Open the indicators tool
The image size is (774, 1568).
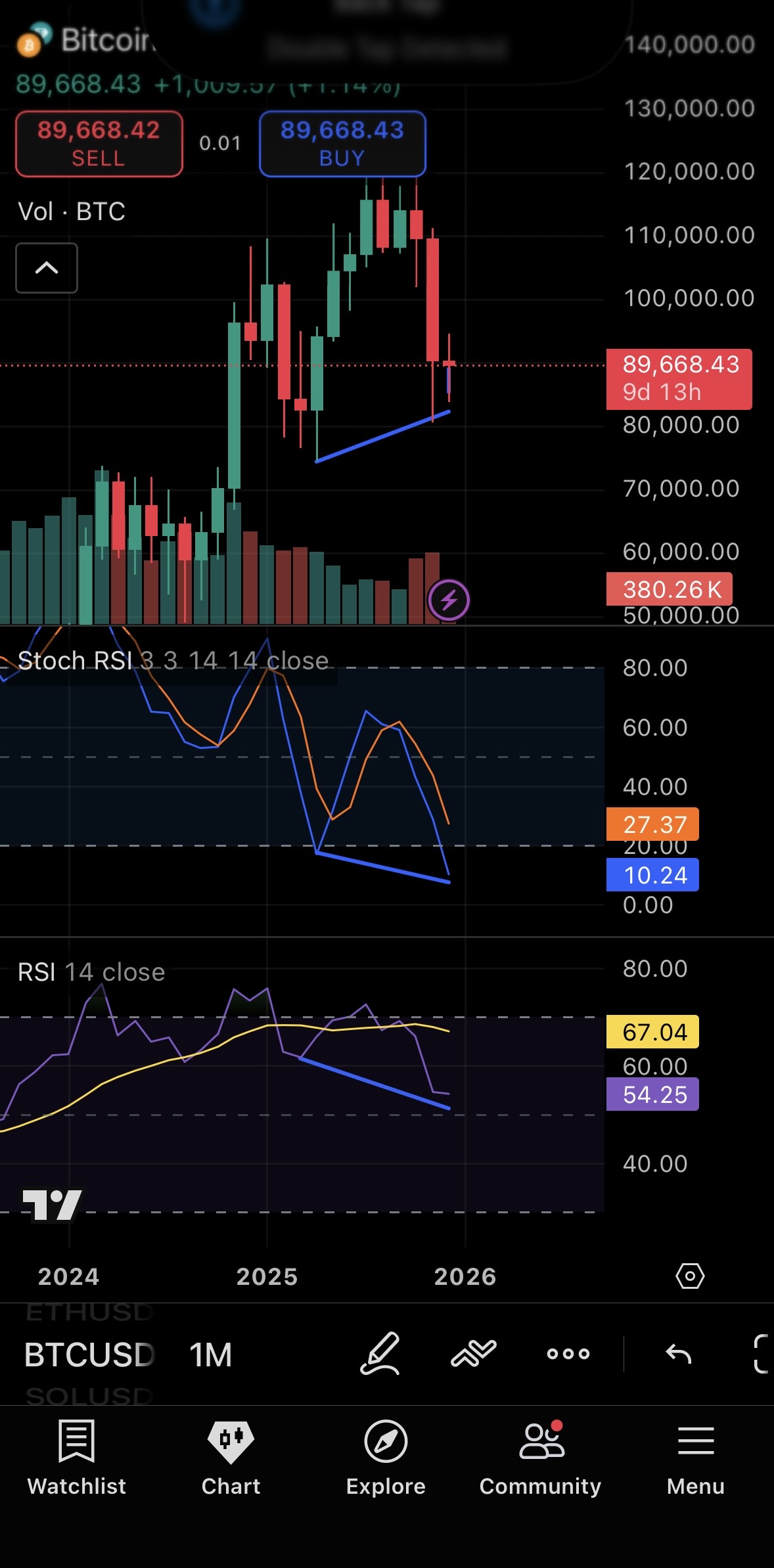(x=474, y=1353)
